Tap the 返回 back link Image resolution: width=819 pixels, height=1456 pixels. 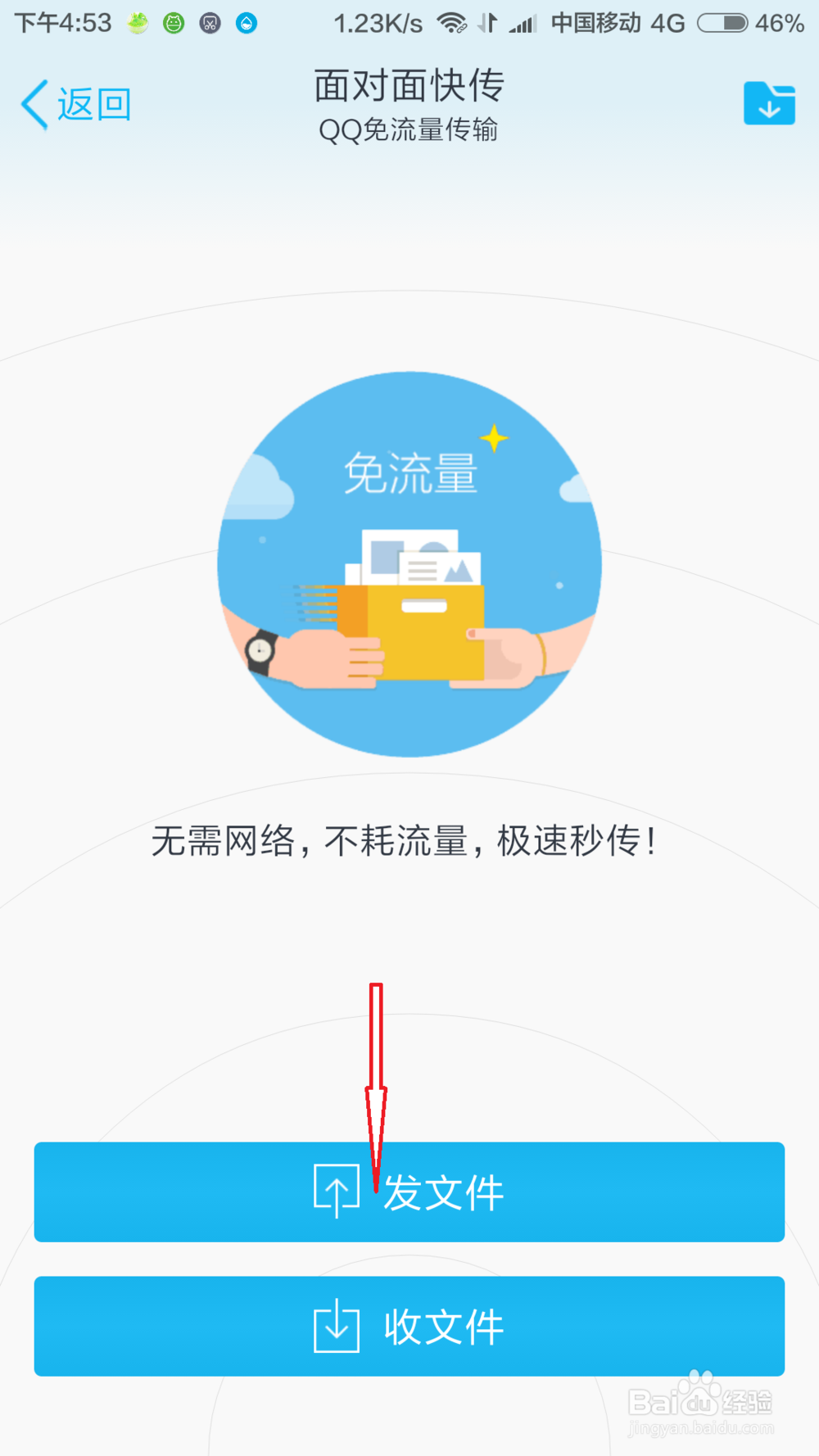tap(92, 102)
